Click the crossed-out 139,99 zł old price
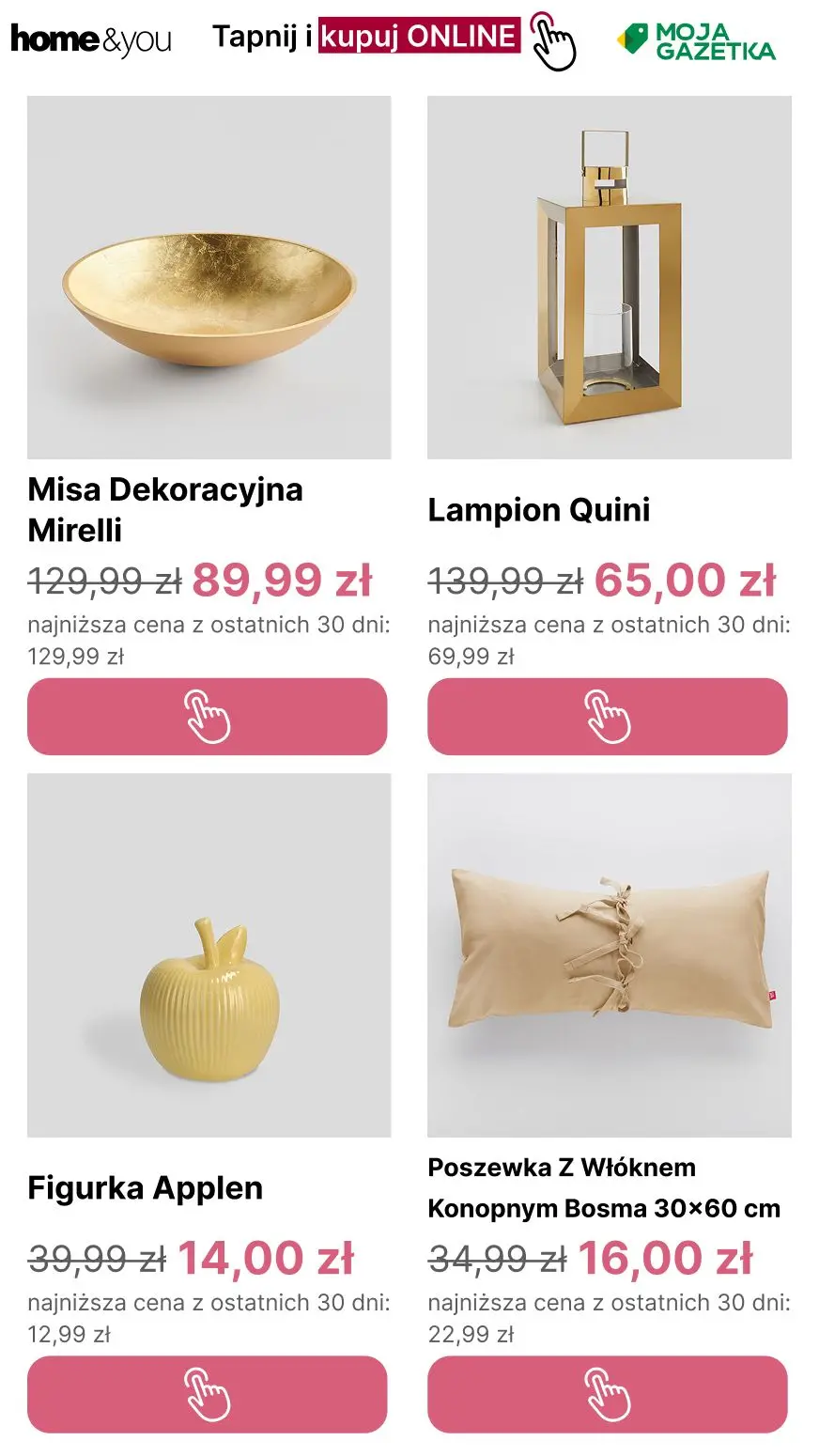This screenshot has height=1456, width=819. pos(505,580)
